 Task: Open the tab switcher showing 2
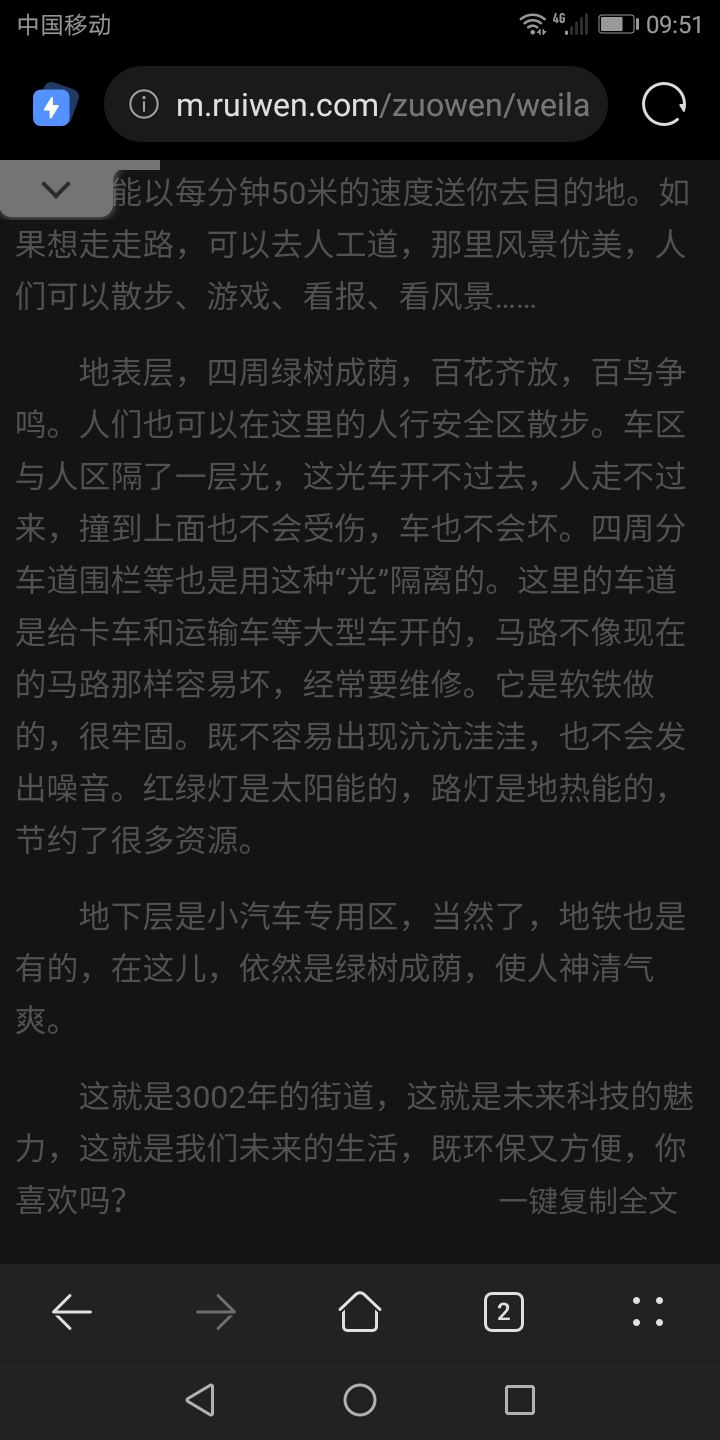click(x=503, y=1311)
